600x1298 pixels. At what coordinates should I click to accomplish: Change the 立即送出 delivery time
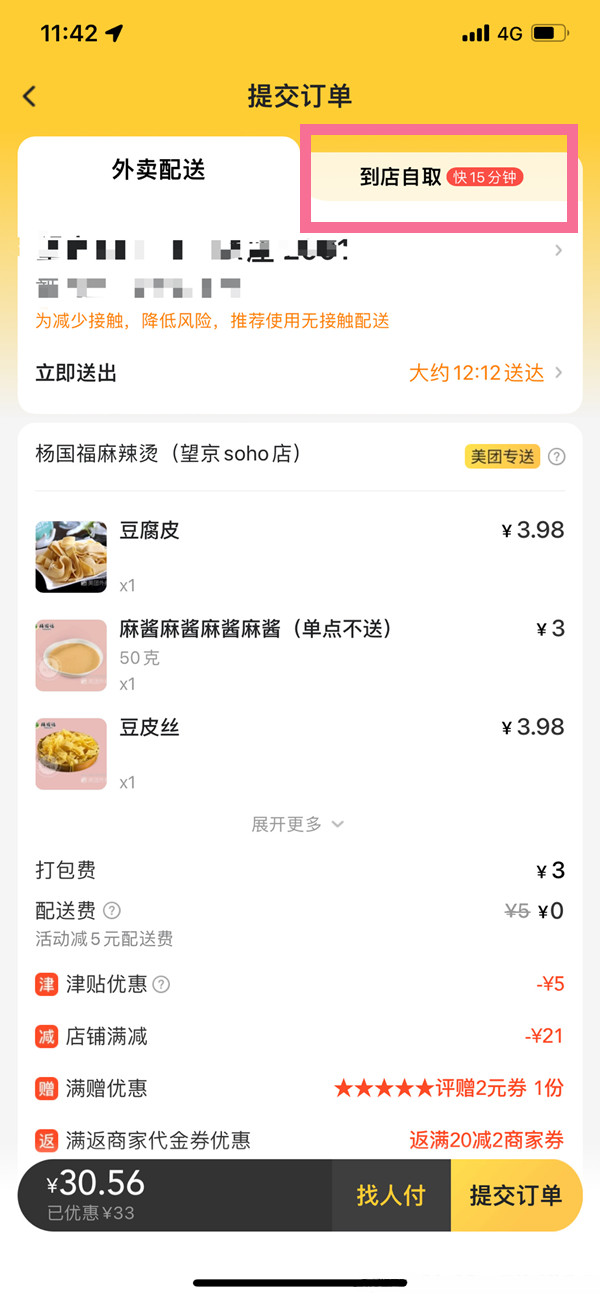point(486,373)
